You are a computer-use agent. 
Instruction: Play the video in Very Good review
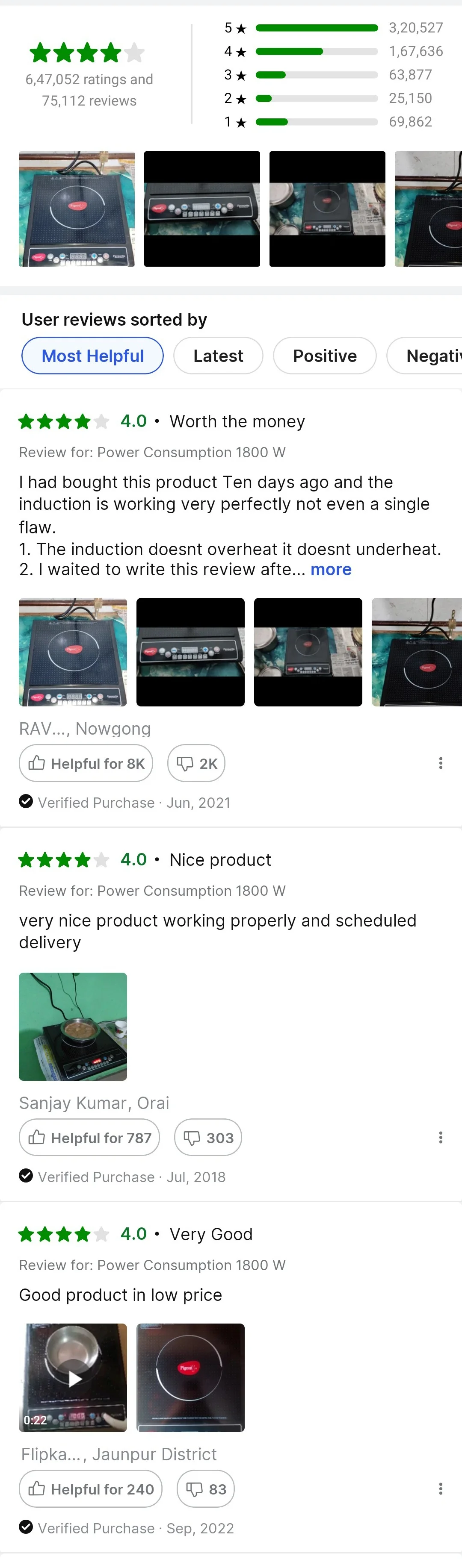pyautogui.click(x=73, y=1377)
